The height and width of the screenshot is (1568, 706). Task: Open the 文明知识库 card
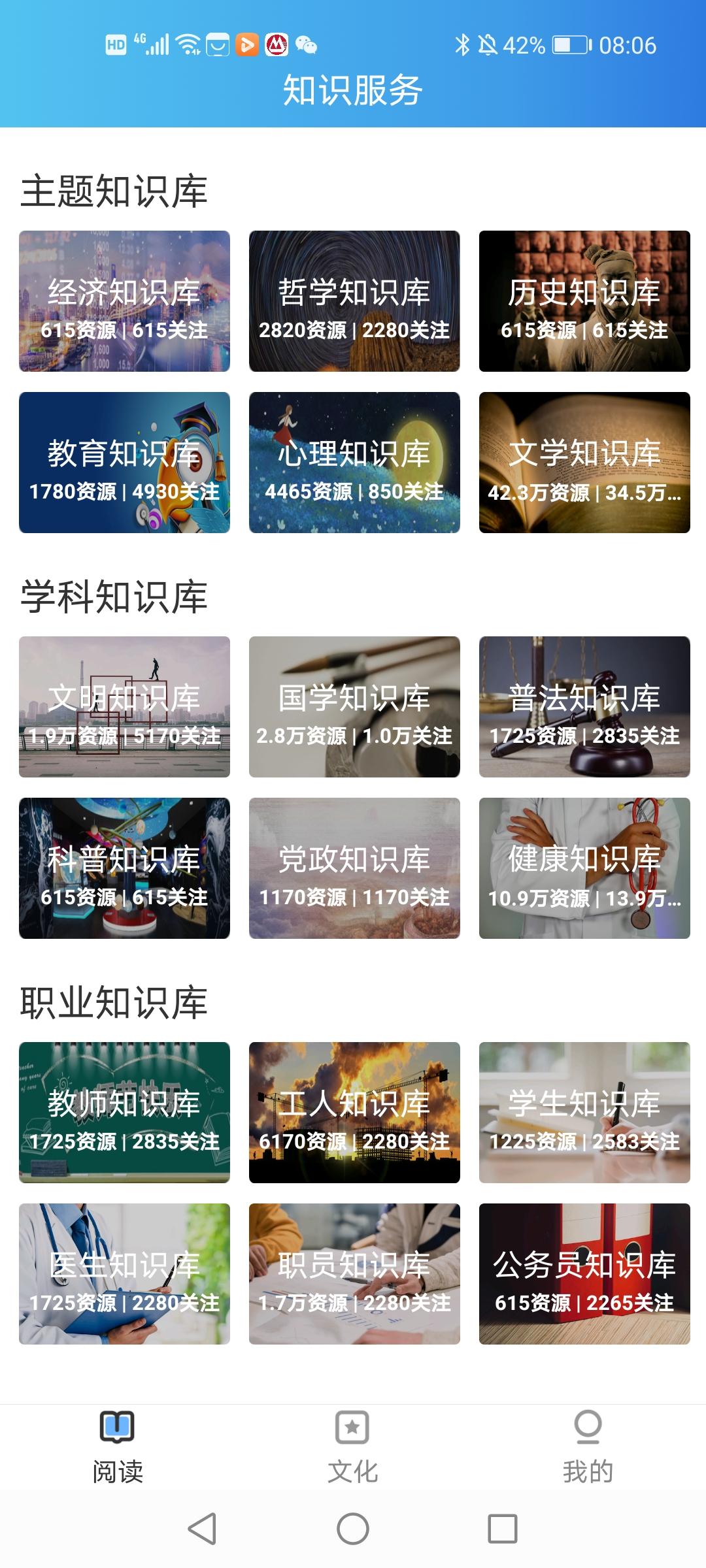pyautogui.click(x=124, y=707)
